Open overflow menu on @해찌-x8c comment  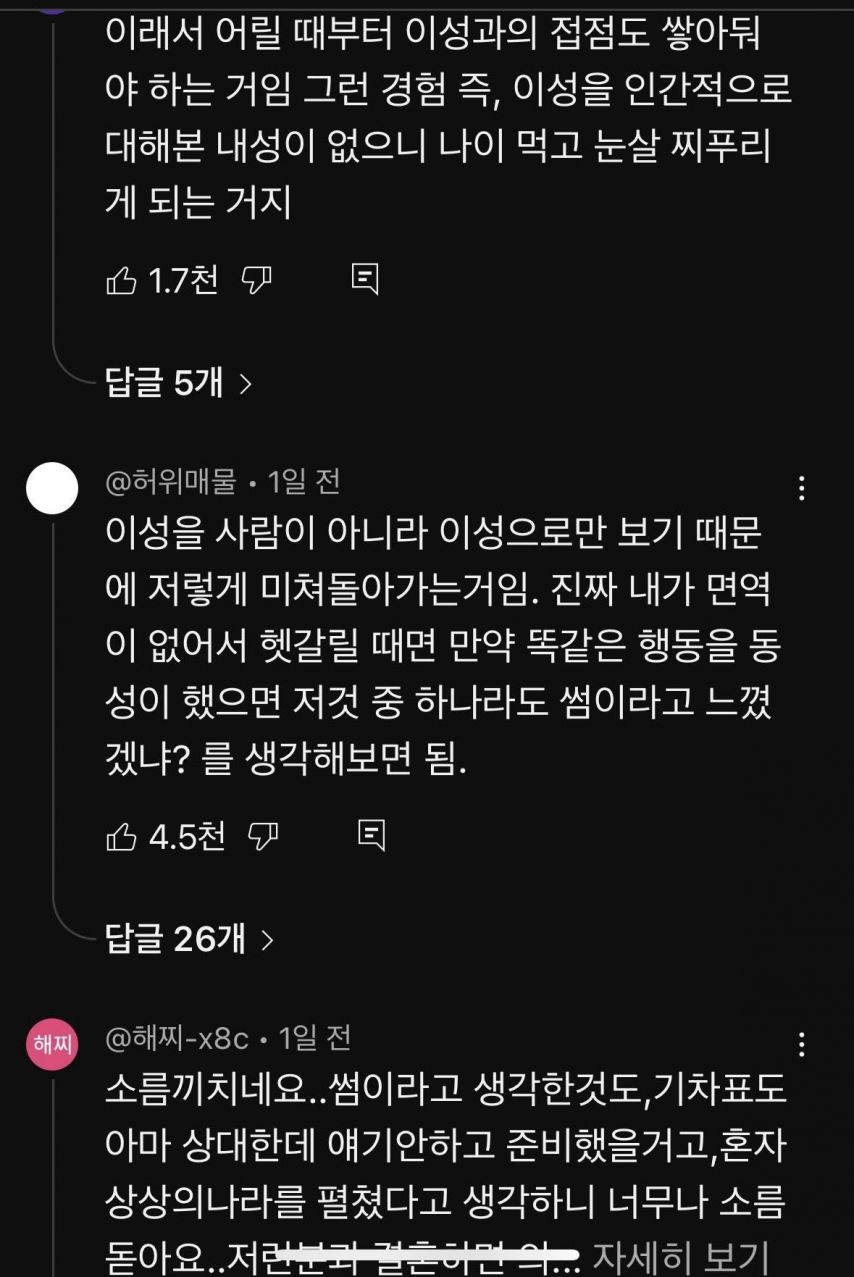tap(801, 1045)
